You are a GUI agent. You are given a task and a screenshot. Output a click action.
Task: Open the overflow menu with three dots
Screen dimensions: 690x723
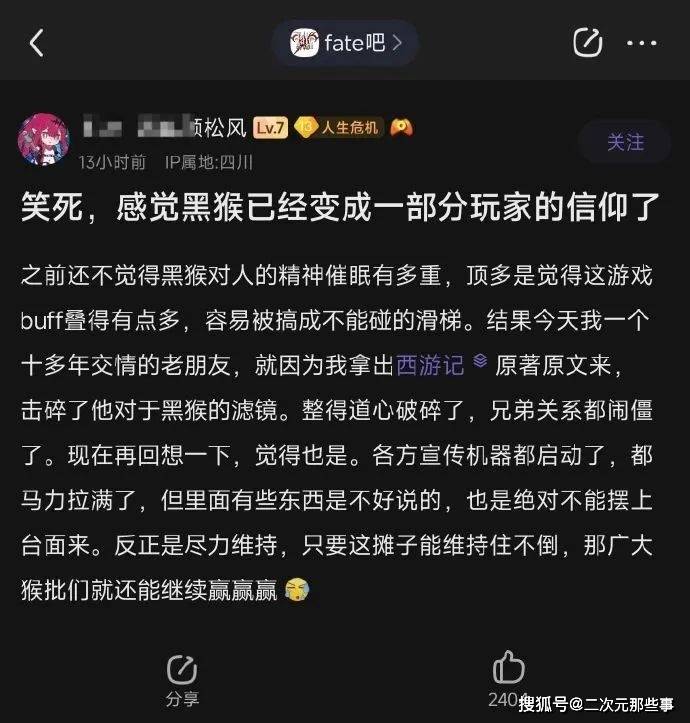click(641, 43)
